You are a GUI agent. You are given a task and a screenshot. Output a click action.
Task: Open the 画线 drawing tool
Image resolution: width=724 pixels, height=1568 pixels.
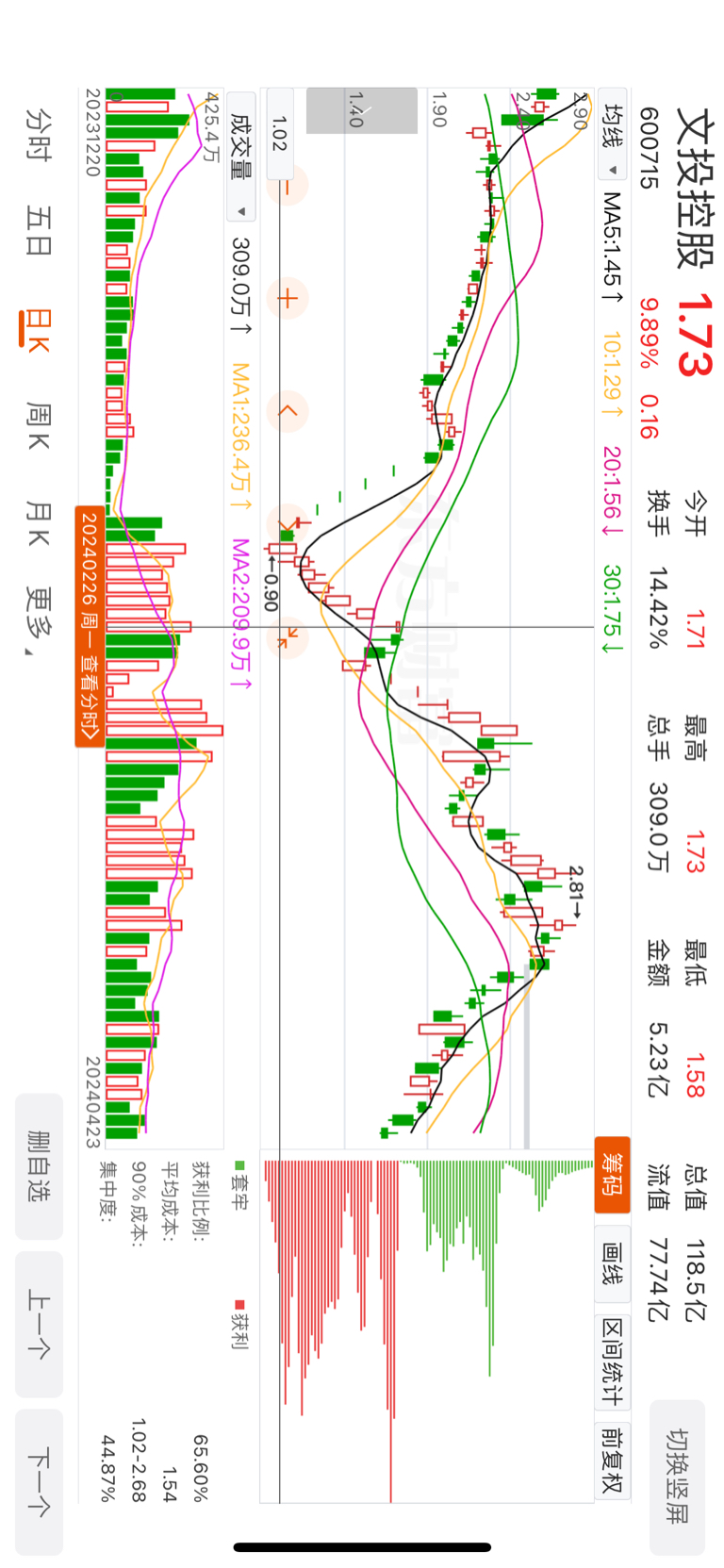613,1263
